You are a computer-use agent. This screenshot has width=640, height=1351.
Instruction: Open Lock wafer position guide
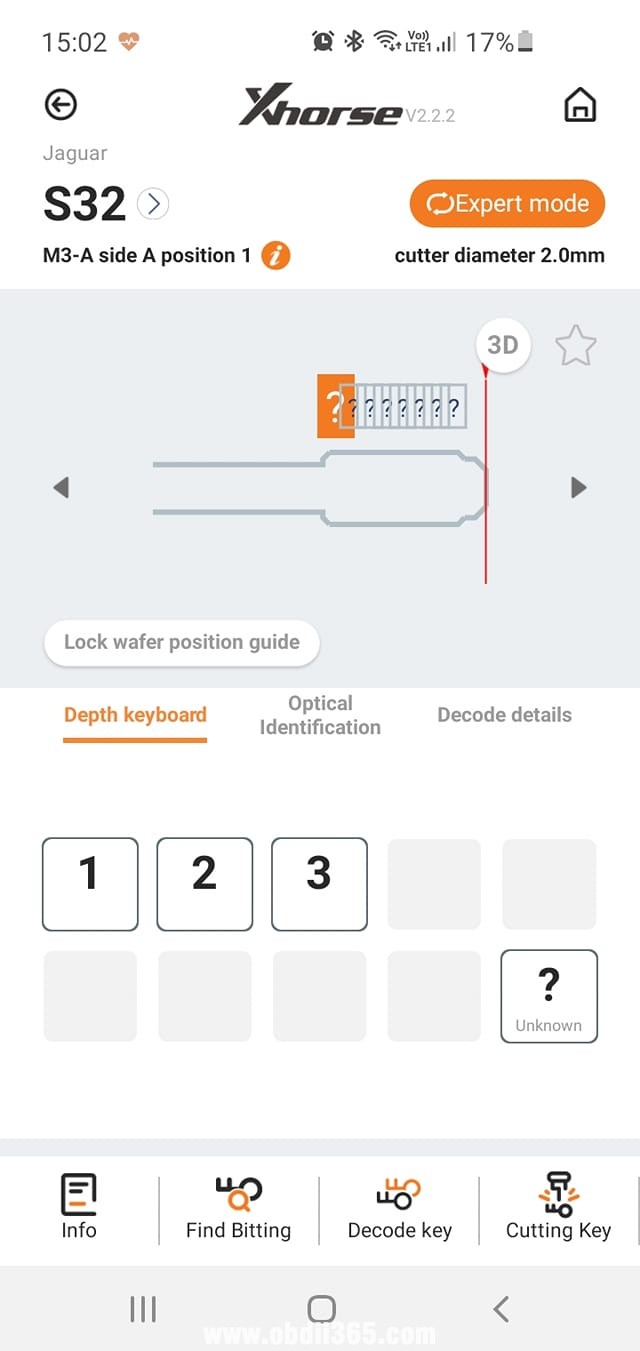click(x=181, y=642)
